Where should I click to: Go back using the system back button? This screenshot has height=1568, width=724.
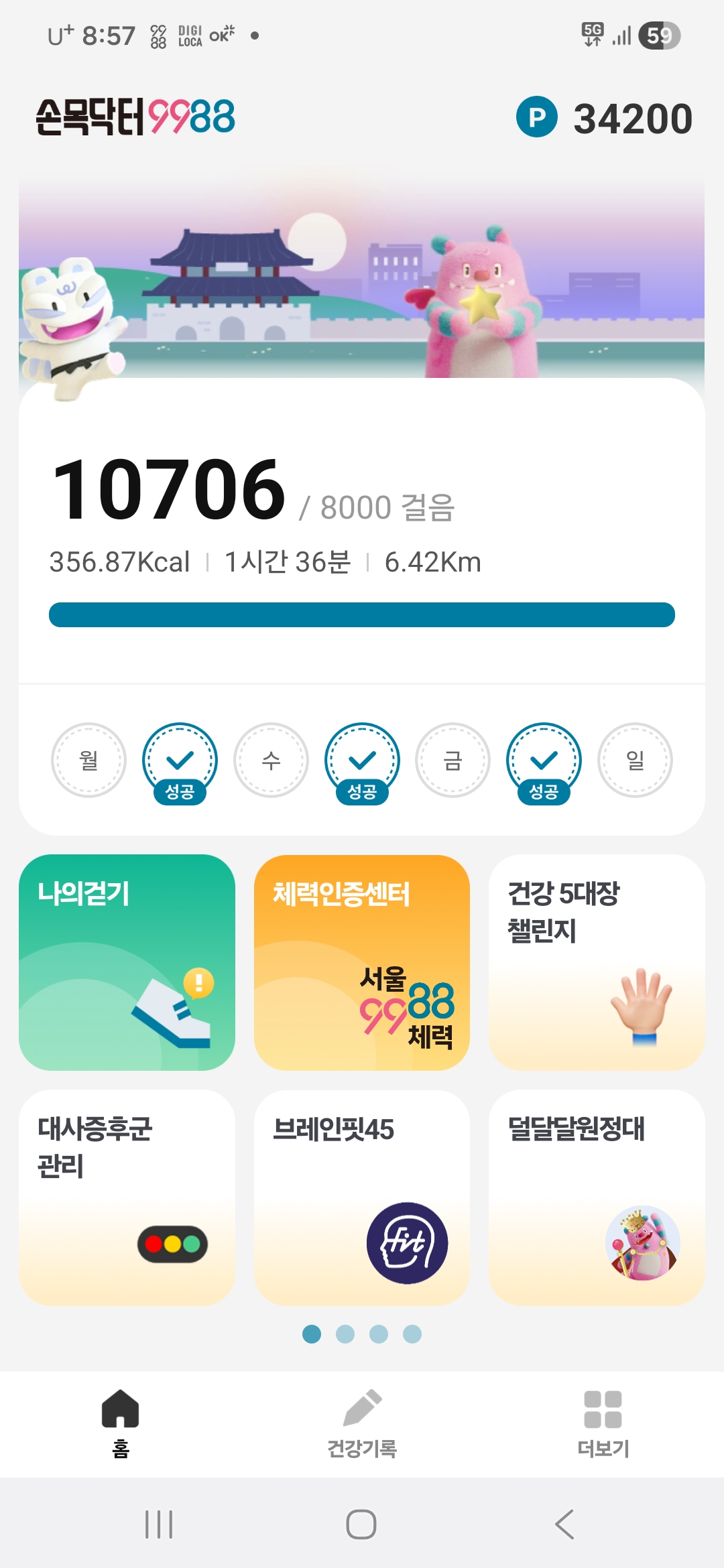tap(564, 1524)
